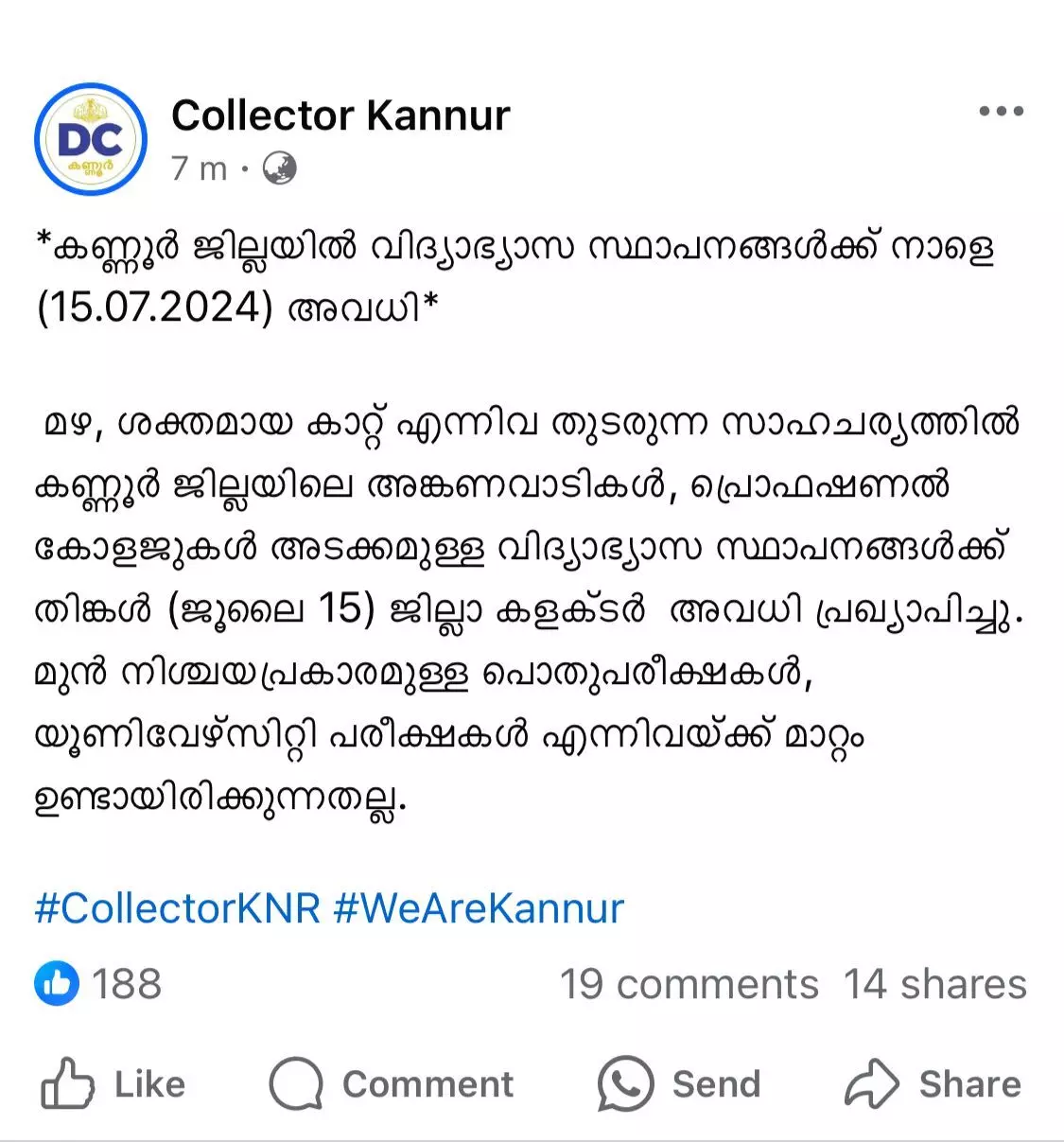1064x1142 pixels.
Task: Click the Collector Kannur page name
Action: pyautogui.click(x=341, y=114)
